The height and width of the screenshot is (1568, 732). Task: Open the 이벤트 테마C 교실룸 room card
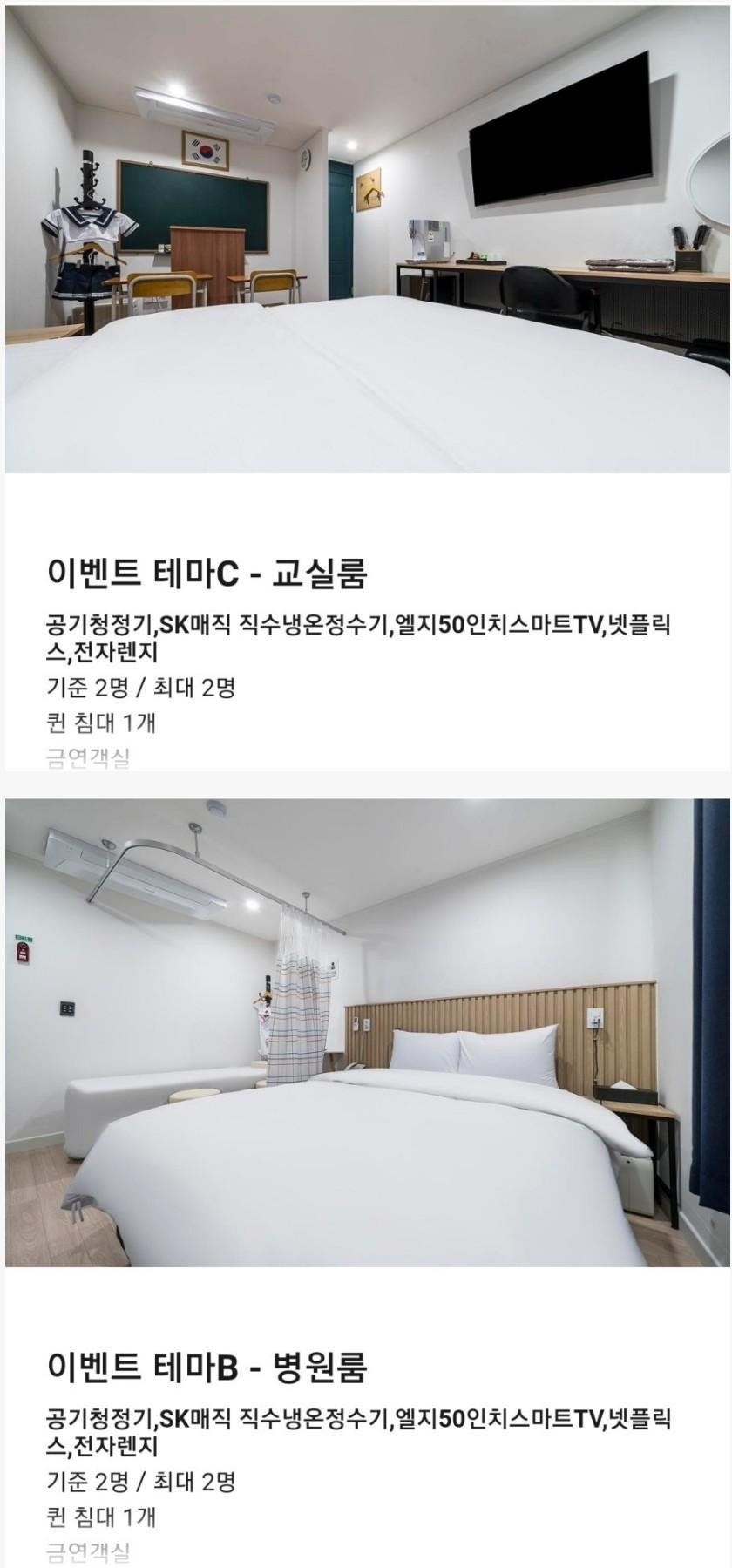pos(207,573)
